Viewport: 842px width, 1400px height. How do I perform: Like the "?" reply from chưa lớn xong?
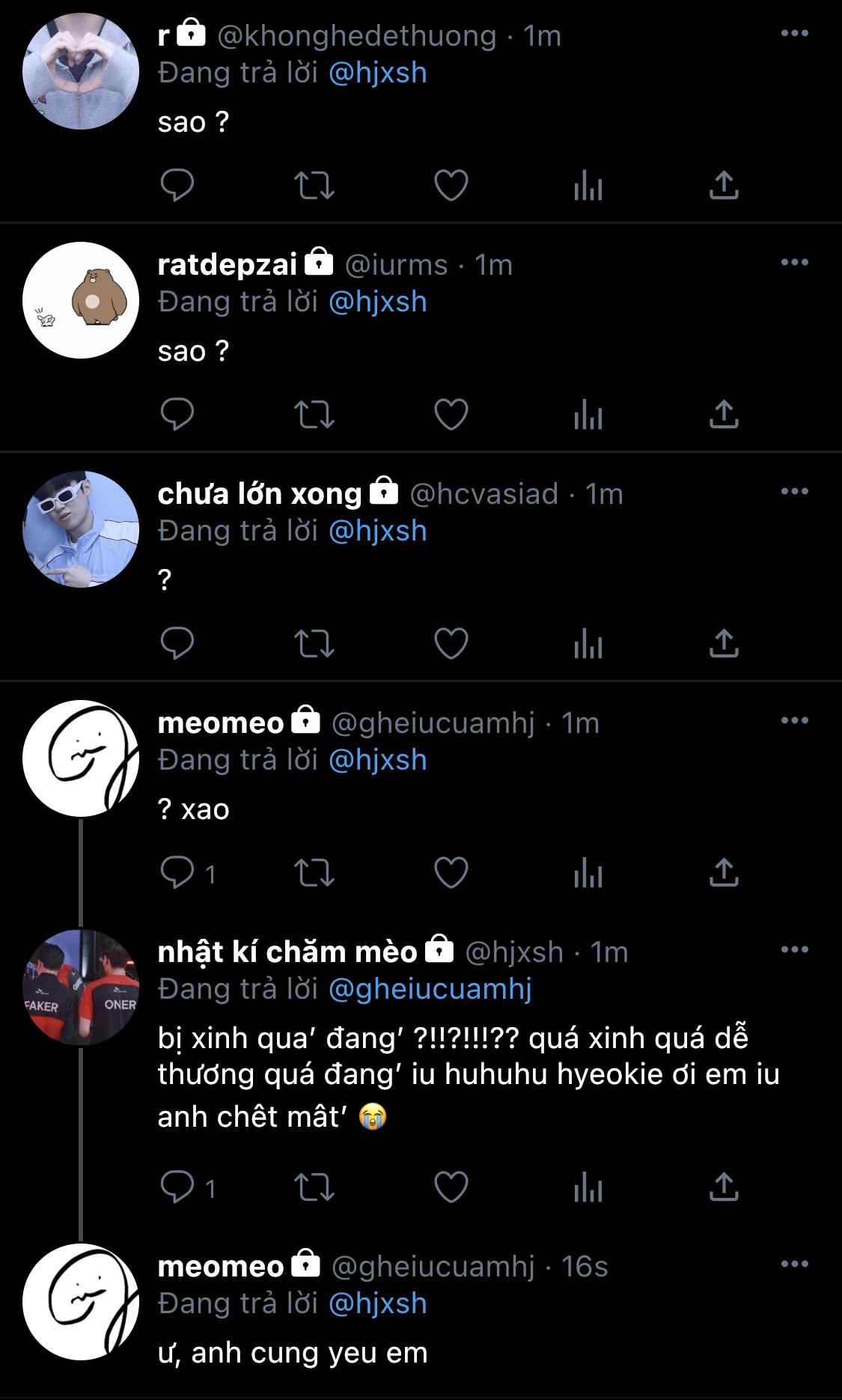tap(451, 644)
